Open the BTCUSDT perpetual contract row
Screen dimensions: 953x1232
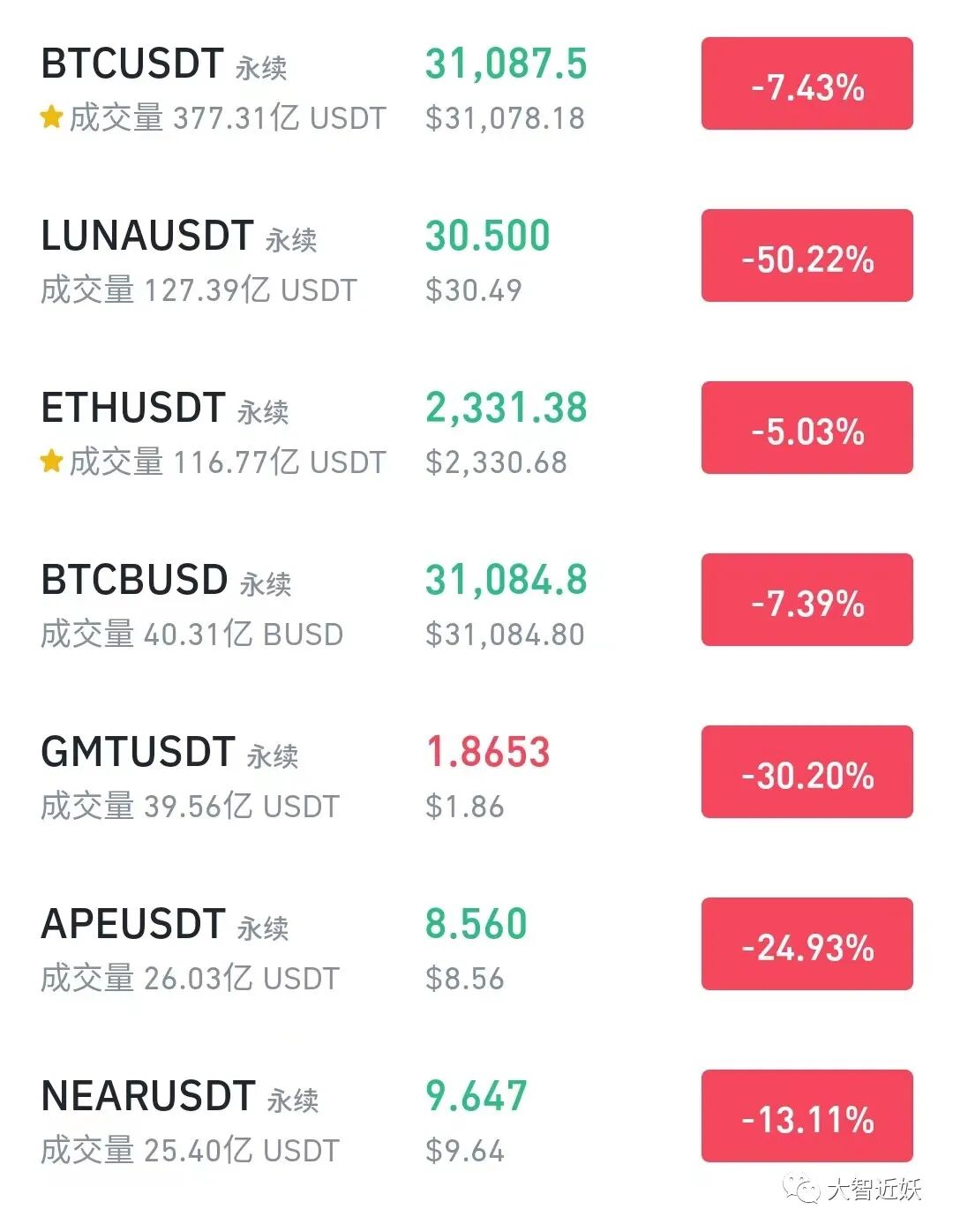pos(476,86)
